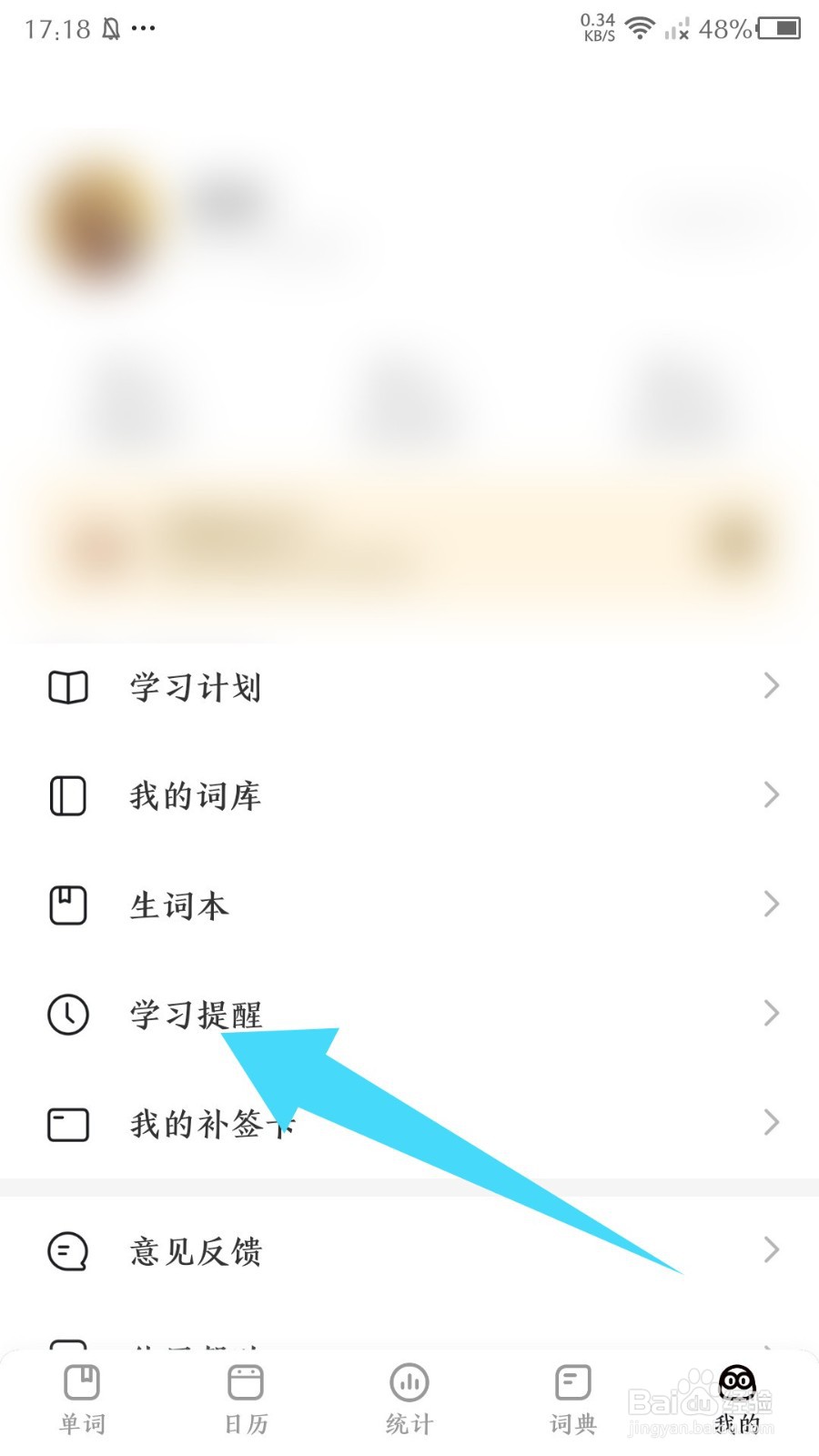819x1456 pixels.
Task: Expand the 学习计划 row chevron
Action: click(x=773, y=686)
